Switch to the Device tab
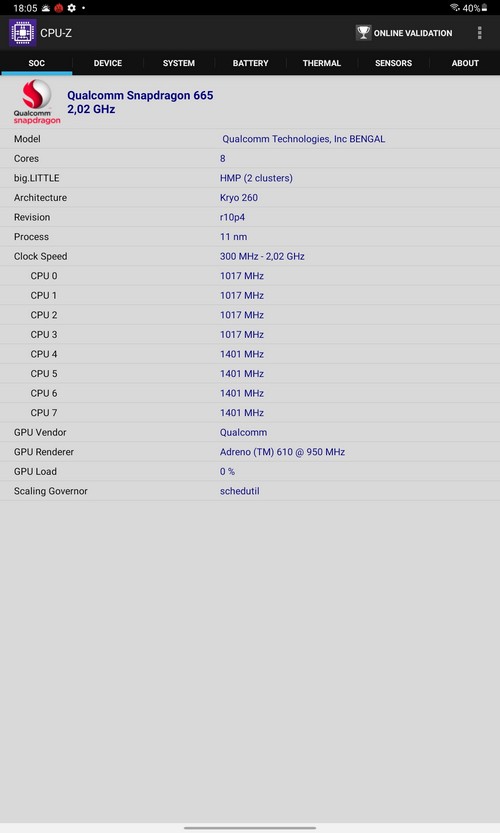Image resolution: width=500 pixels, height=833 pixels. [x=108, y=63]
